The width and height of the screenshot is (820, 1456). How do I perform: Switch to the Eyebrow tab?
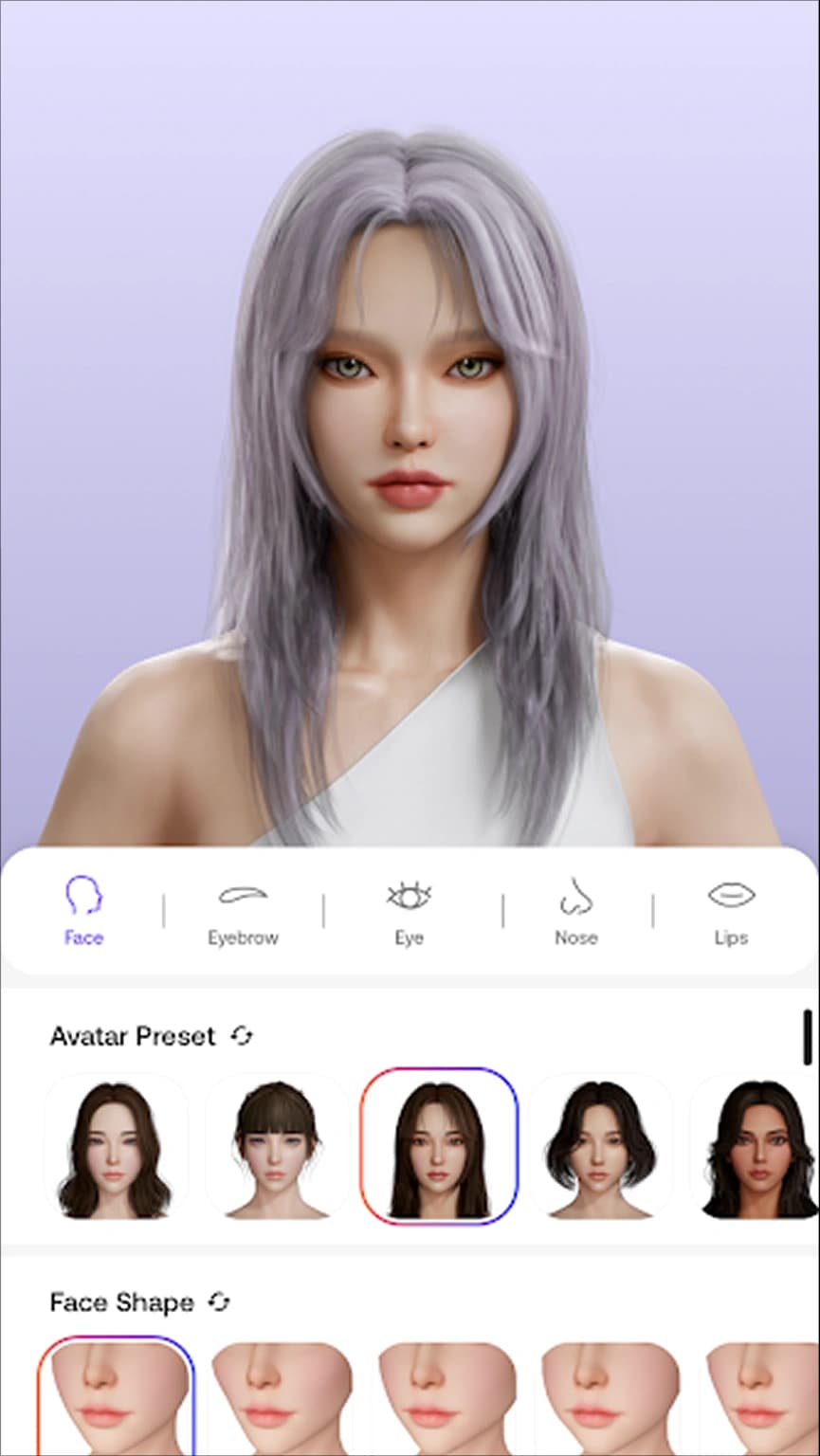[243, 914]
